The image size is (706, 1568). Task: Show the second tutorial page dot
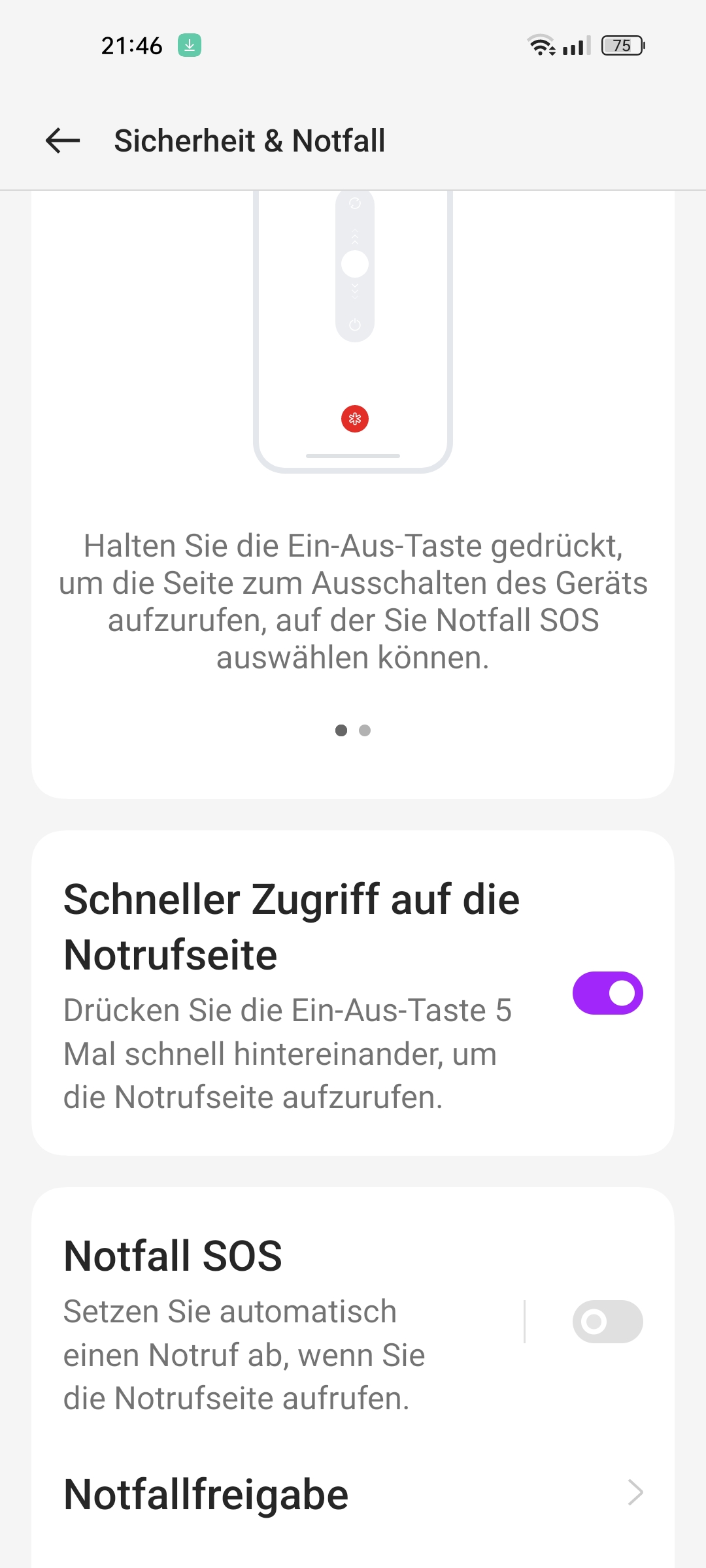click(x=365, y=730)
